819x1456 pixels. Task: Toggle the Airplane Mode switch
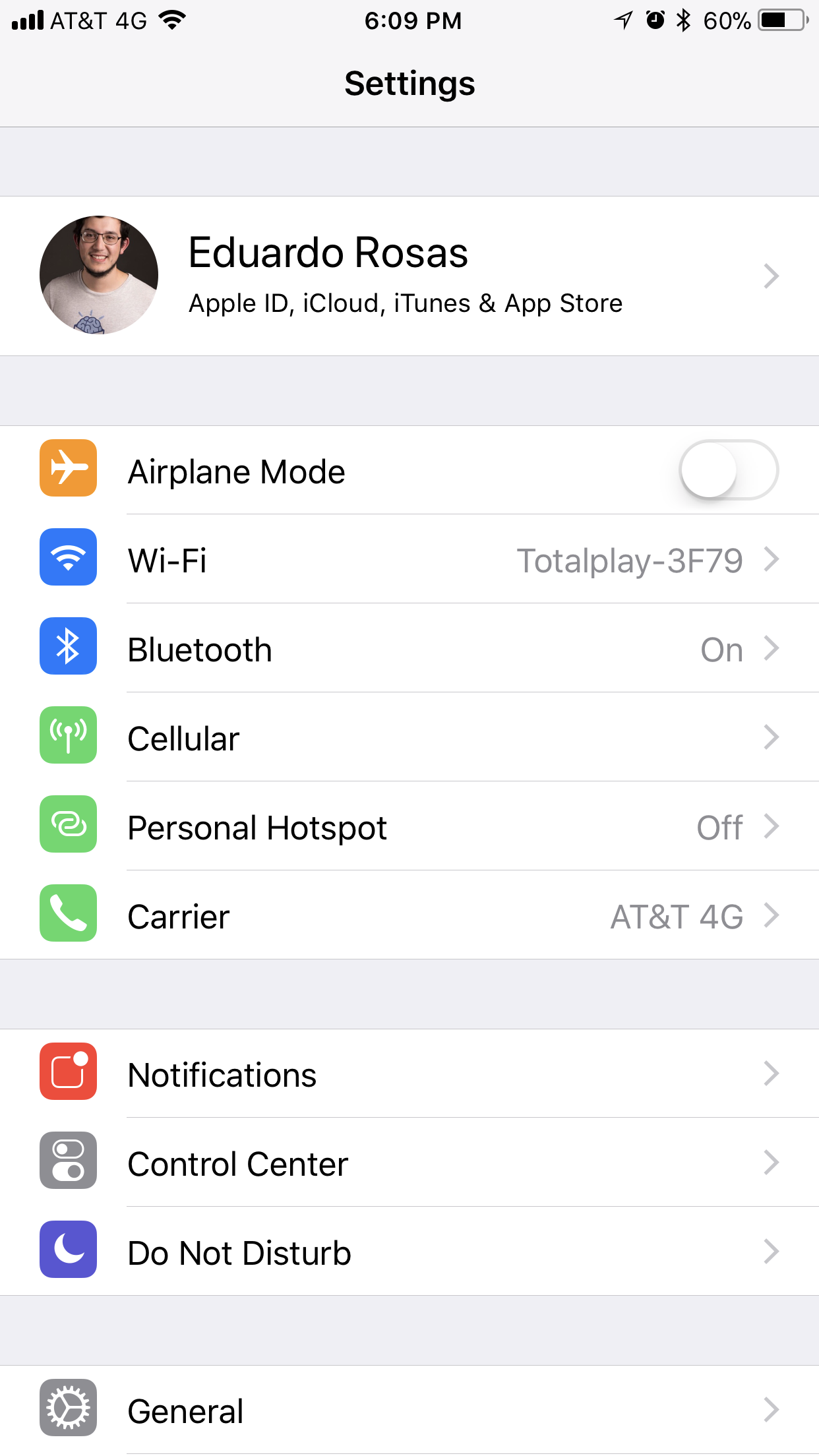(729, 470)
